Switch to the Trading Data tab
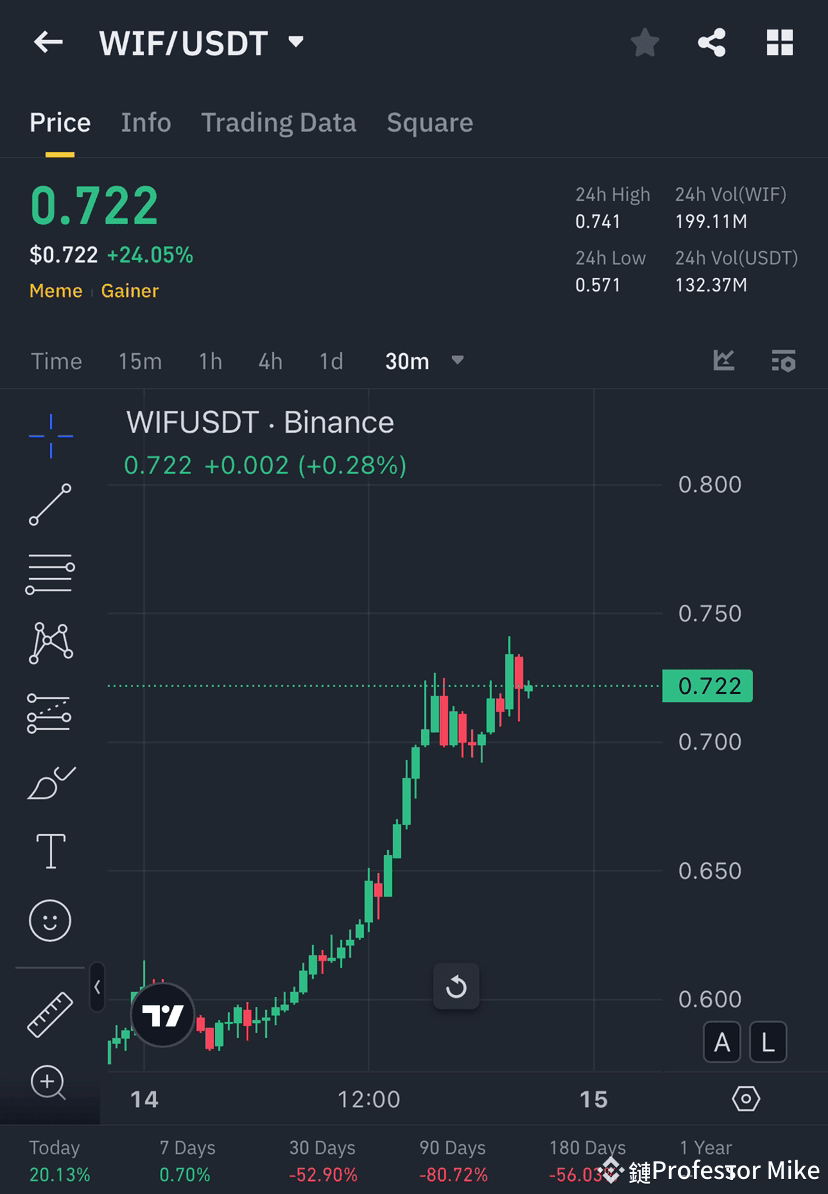This screenshot has height=1194, width=828. tap(279, 122)
